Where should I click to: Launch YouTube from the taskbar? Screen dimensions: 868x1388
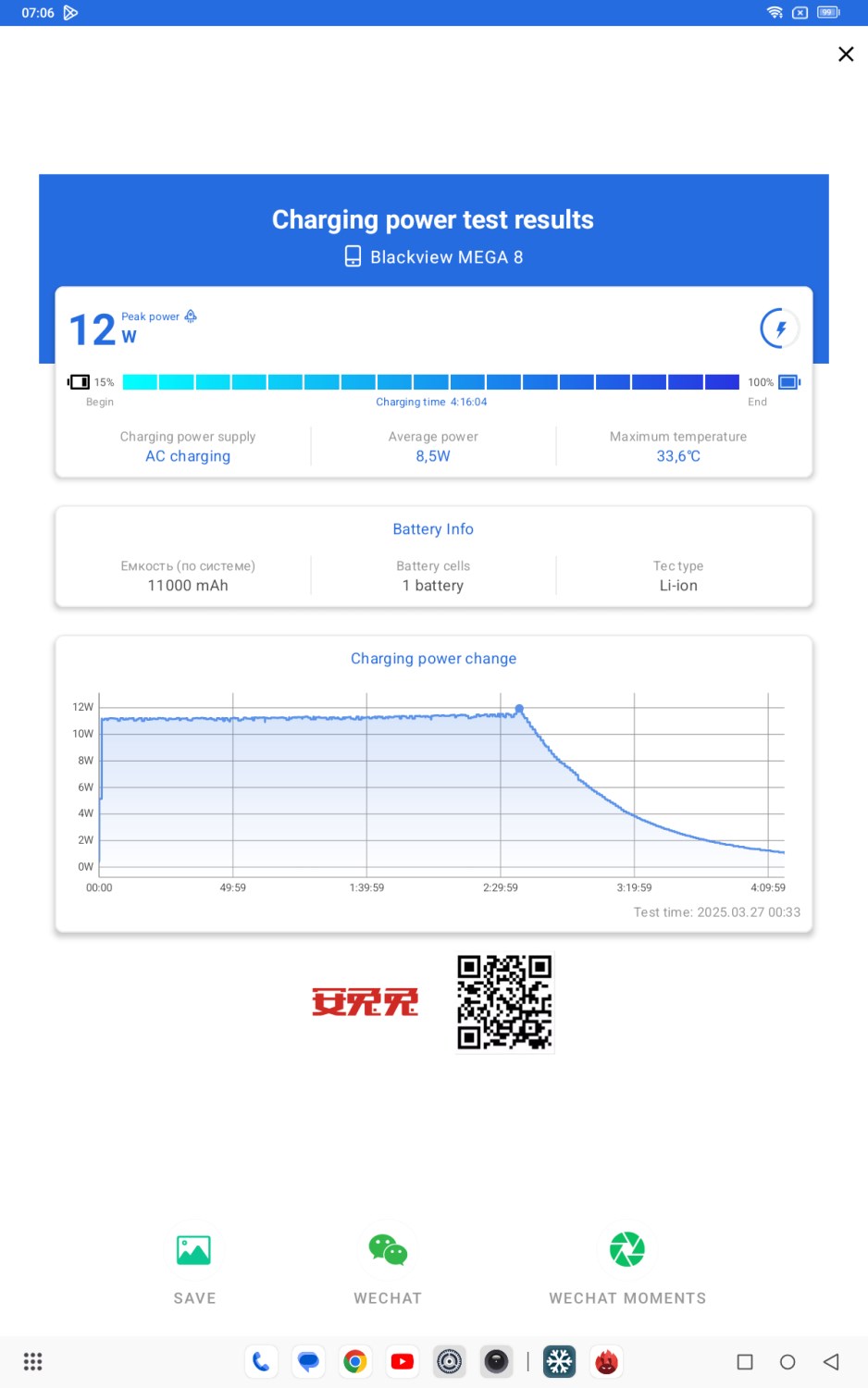[x=403, y=1361]
